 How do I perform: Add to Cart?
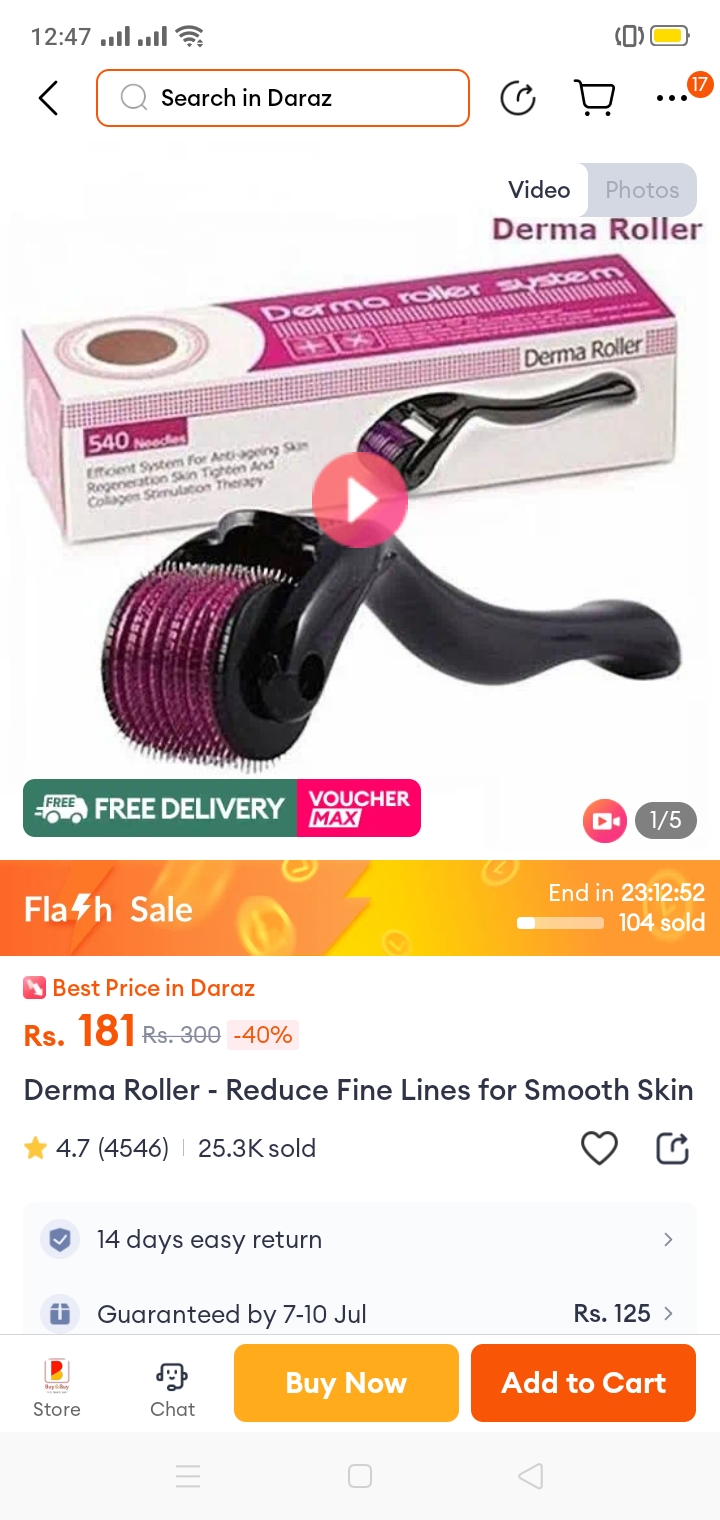[583, 1383]
